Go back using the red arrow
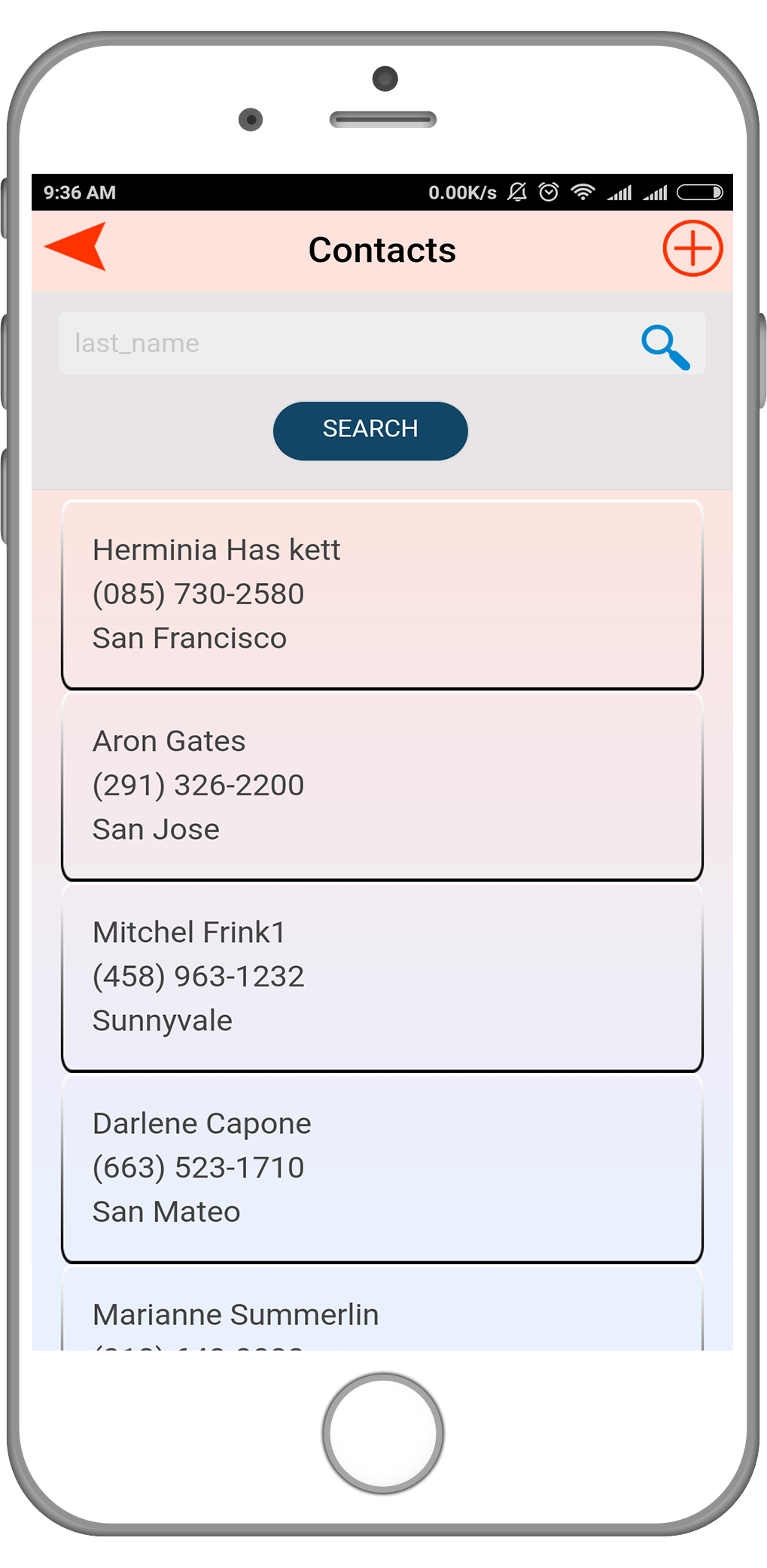 [x=75, y=247]
